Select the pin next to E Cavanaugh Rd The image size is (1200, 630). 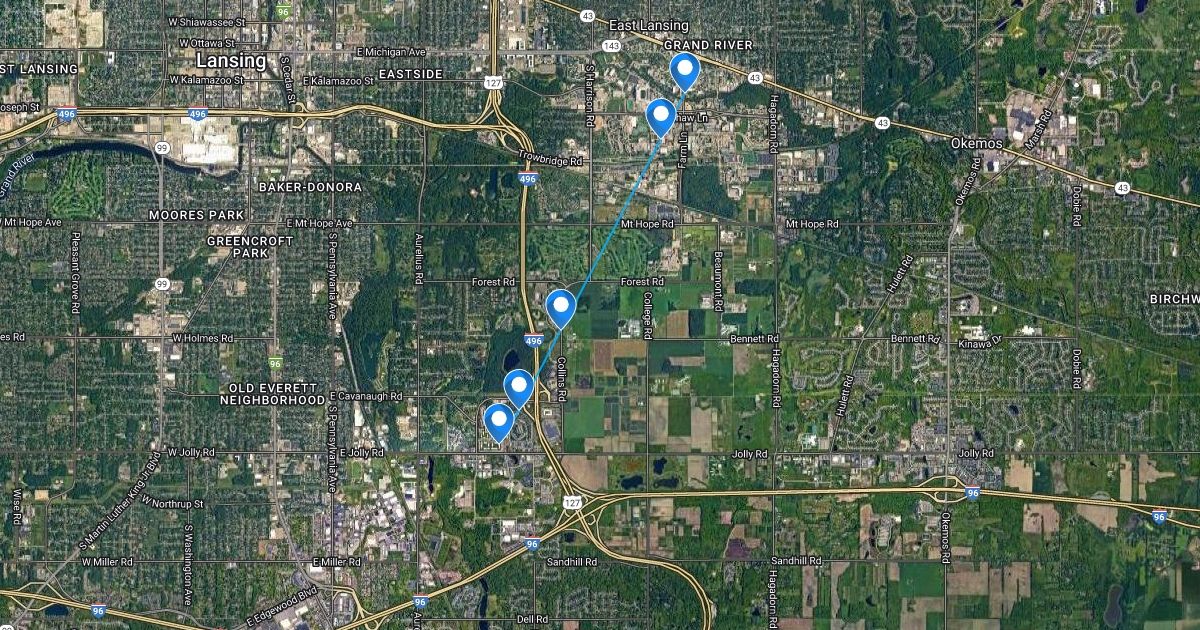click(518, 386)
